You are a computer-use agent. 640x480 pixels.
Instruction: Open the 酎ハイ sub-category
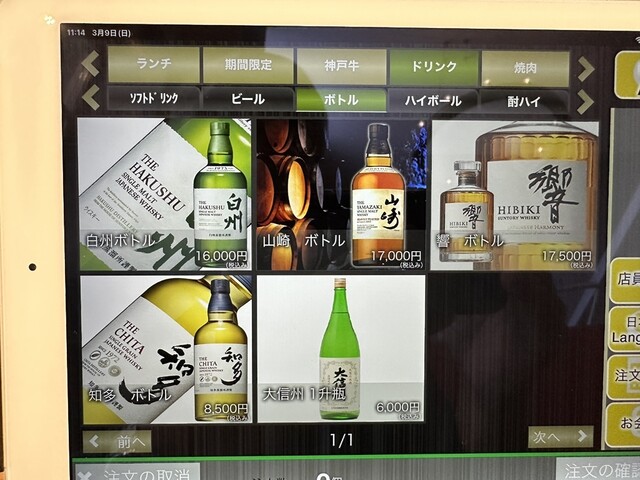point(524,102)
